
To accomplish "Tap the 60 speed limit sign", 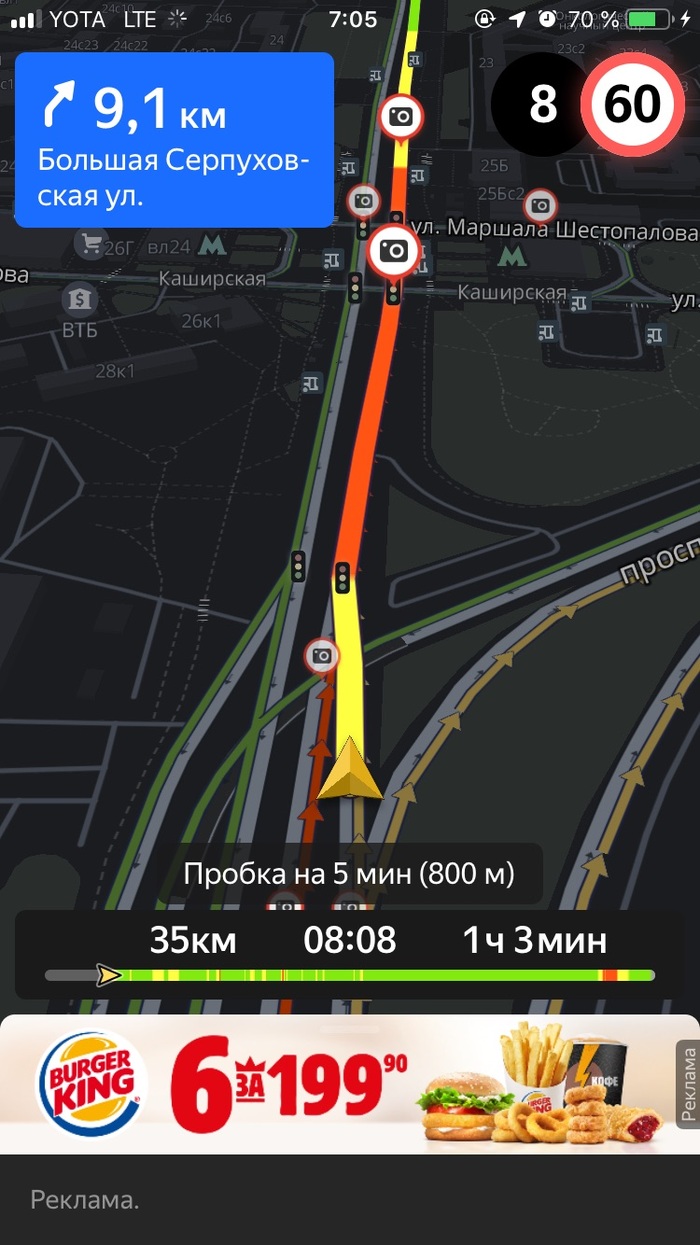I will tap(632, 104).
